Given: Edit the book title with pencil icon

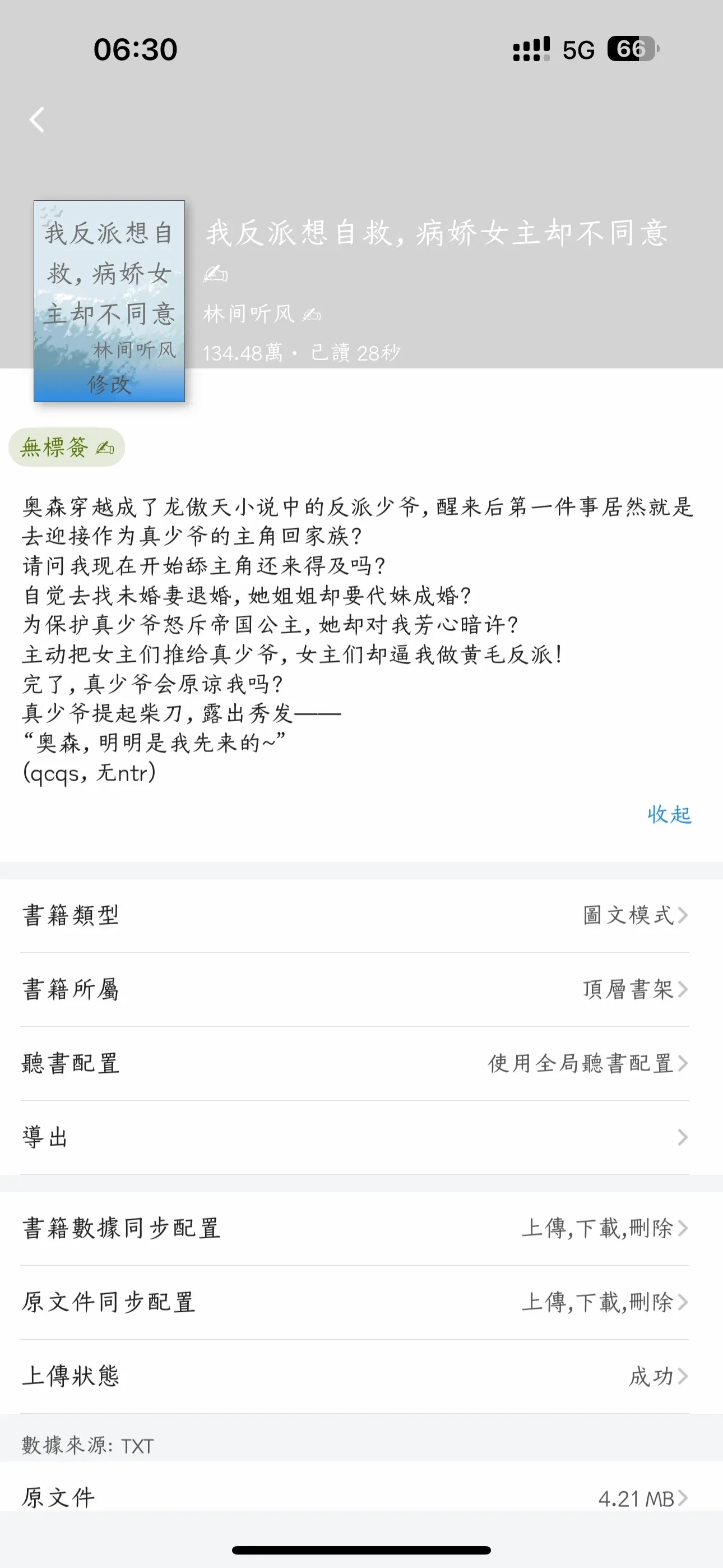Looking at the screenshot, I should coord(215,274).
